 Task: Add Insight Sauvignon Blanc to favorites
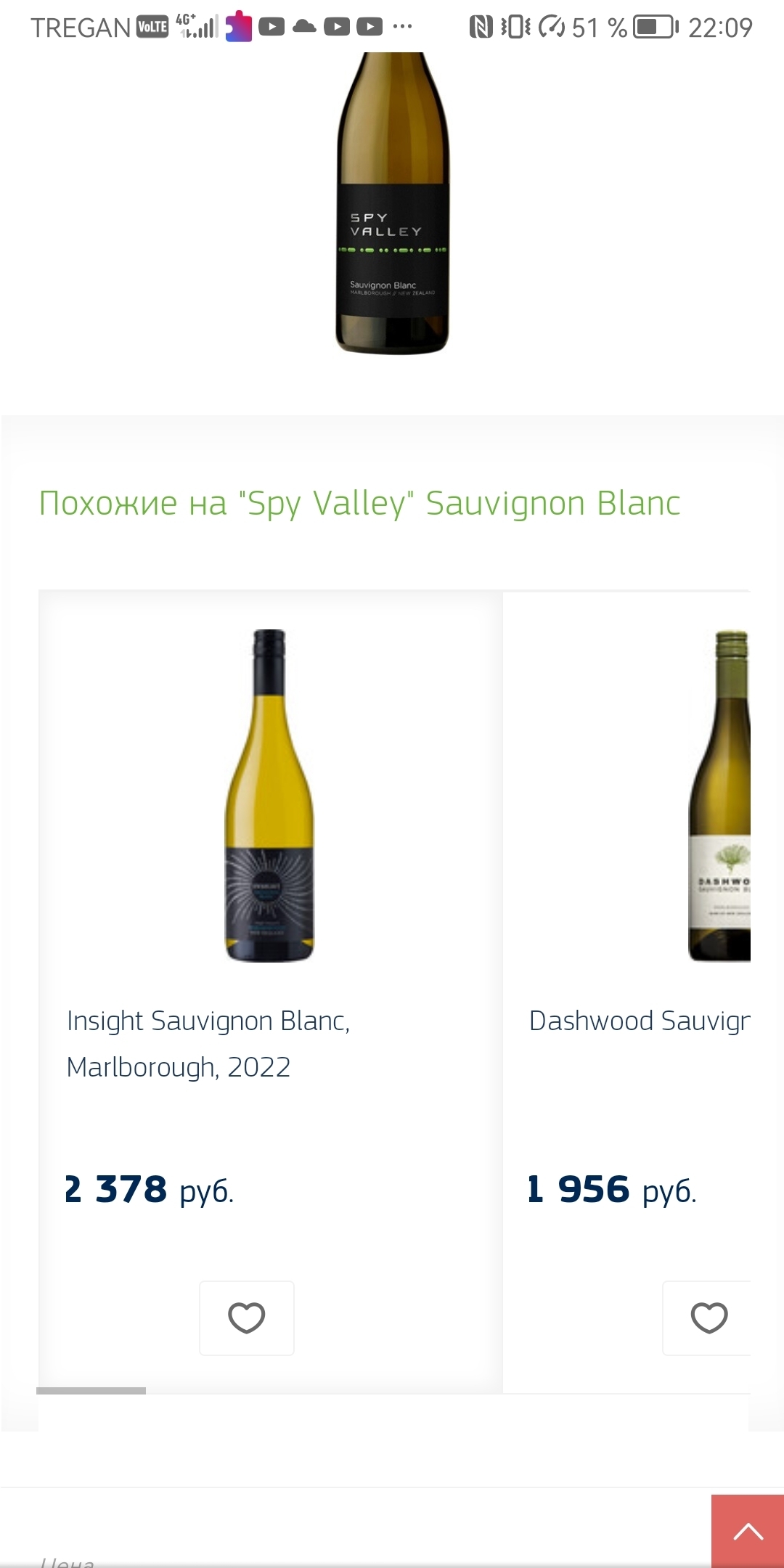[x=247, y=1318]
